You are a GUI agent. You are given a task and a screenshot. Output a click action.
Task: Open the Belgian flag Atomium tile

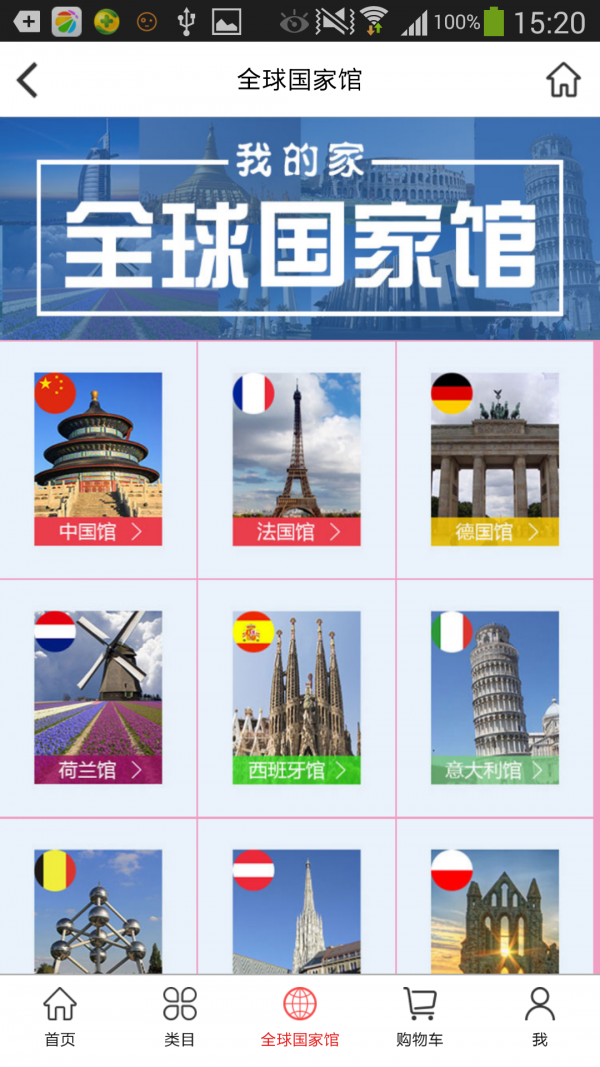[98, 910]
